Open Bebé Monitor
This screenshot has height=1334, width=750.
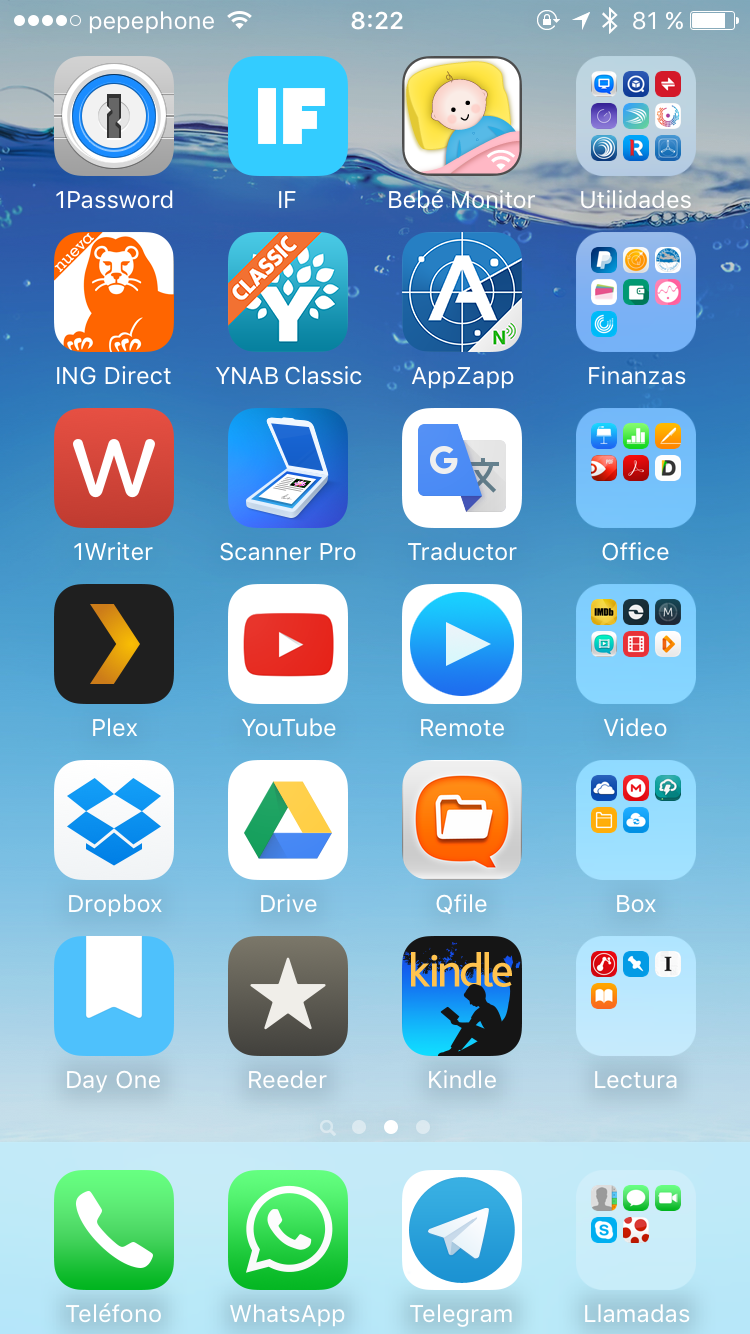[462, 116]
